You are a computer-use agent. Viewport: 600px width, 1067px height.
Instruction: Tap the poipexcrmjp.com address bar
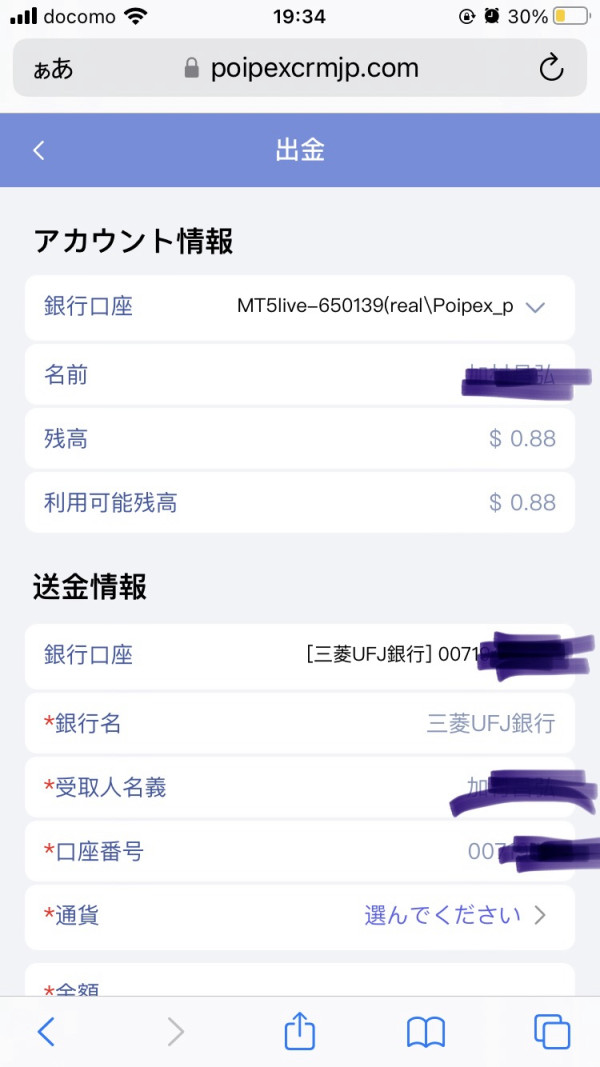[x=302, y=68]
